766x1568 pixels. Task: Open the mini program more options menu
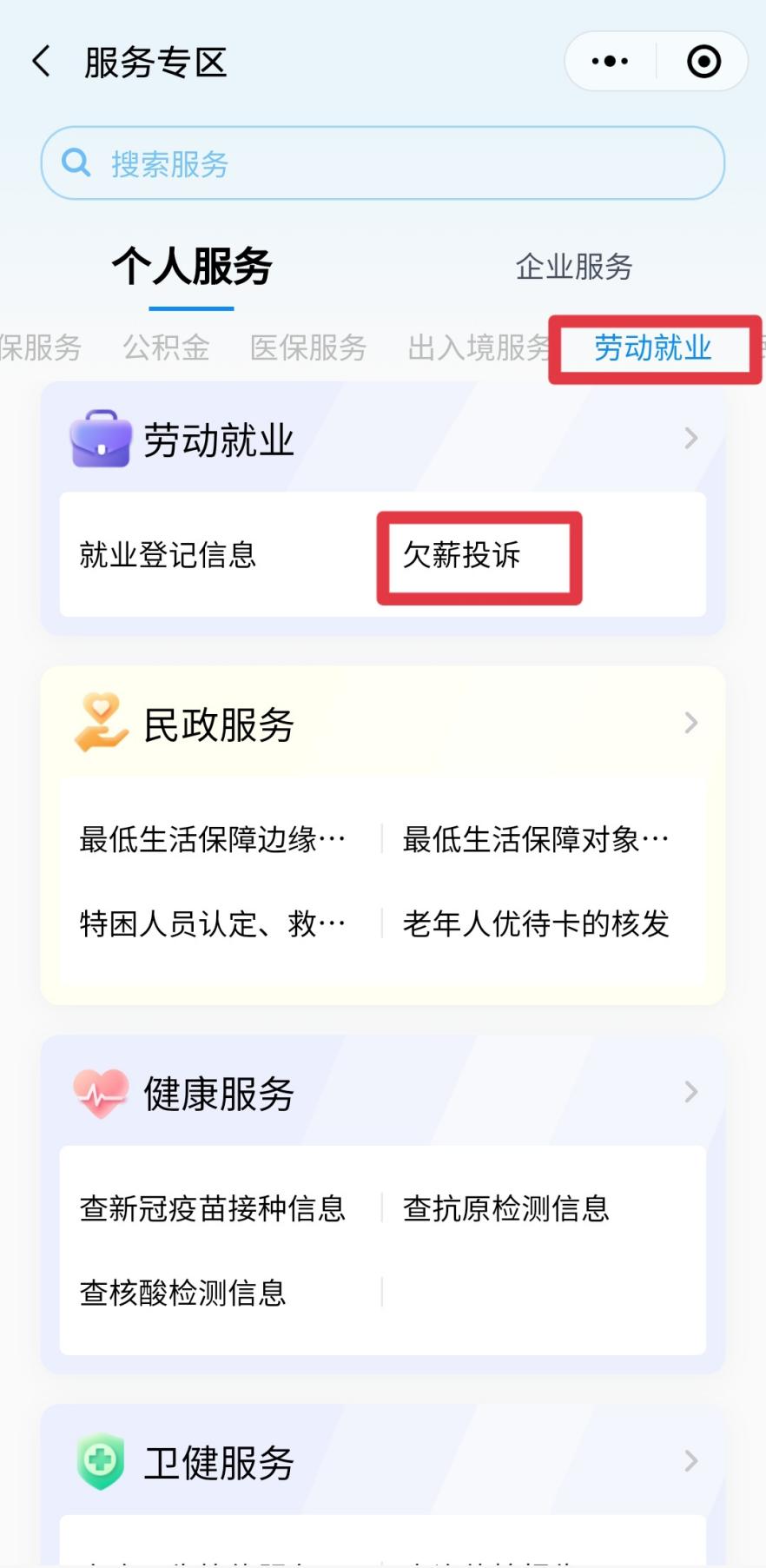610,62
